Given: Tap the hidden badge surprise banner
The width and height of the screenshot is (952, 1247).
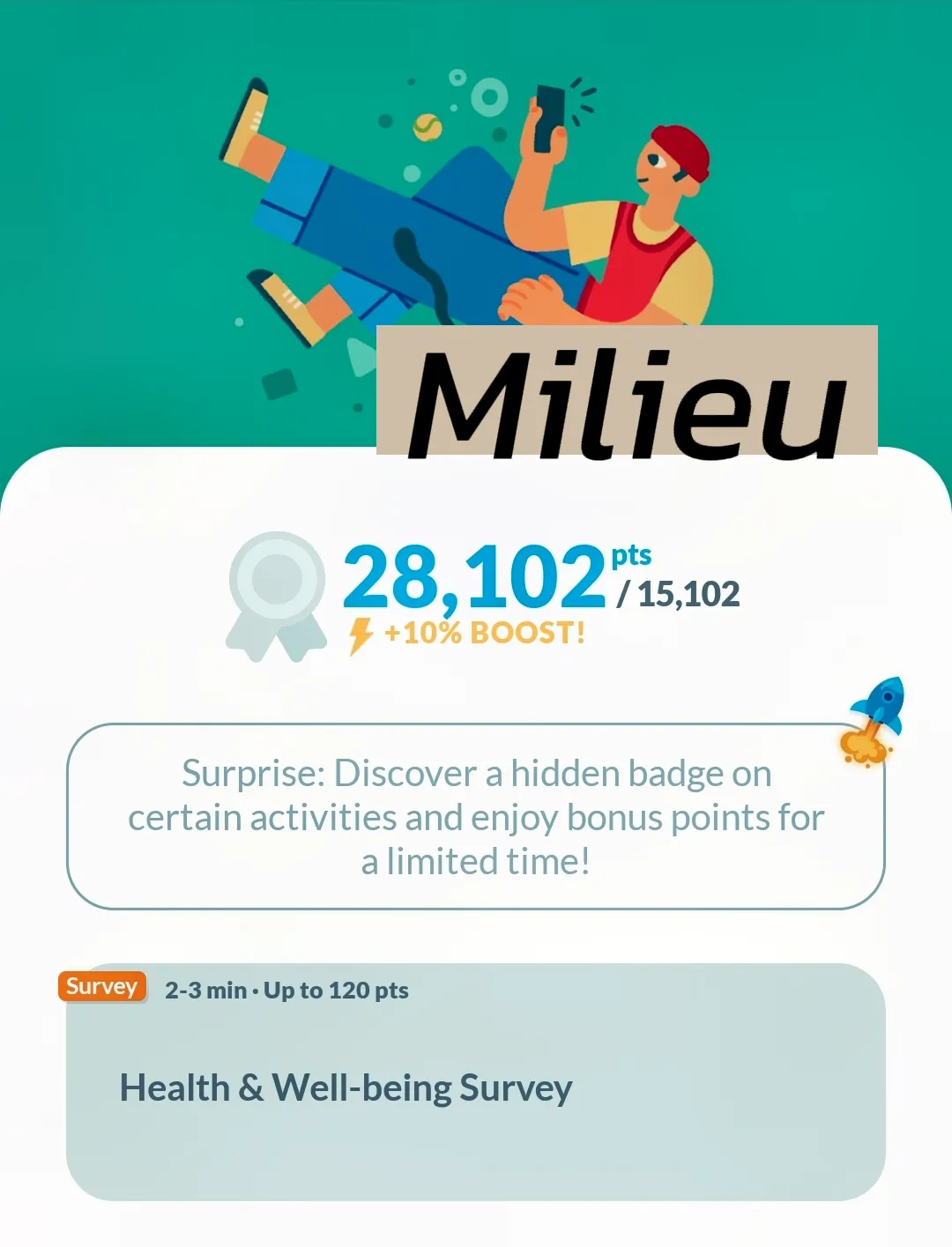Looking at the screenshot, I should [475, 817].
